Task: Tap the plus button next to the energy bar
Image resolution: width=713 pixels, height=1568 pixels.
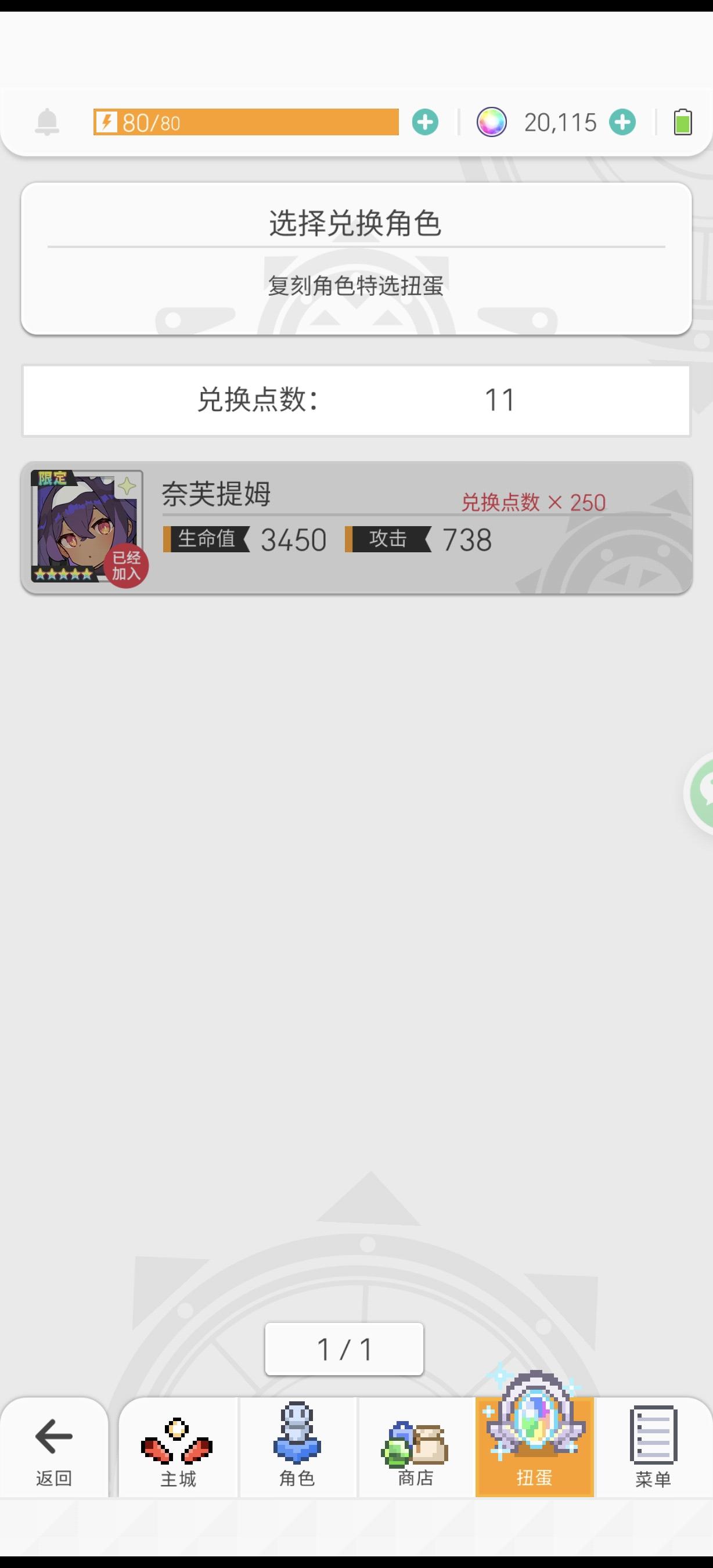Action: [426, 122]
